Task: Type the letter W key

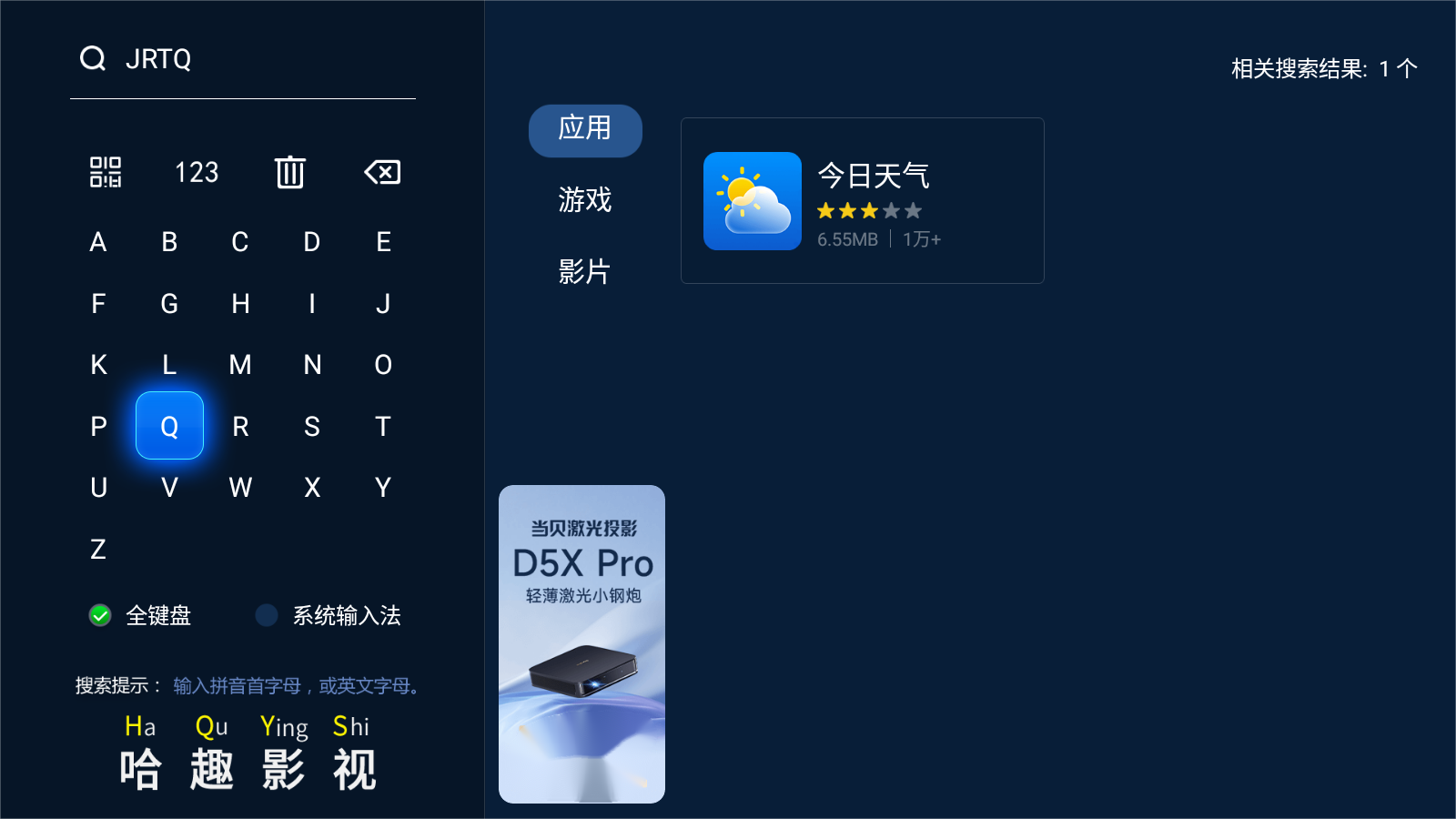Action: 240,488
